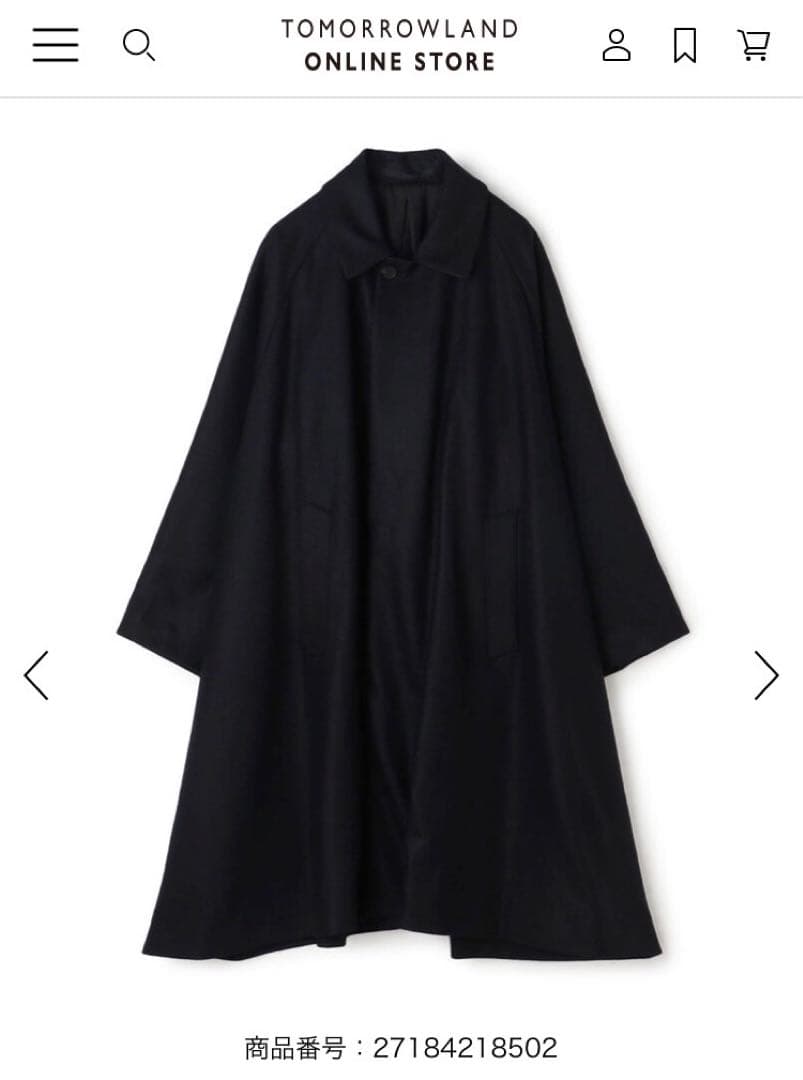Image resolution: width=803 pixels, height=1080 pixels.
Task: Open the hamburger menu
Action: (55, 45)
